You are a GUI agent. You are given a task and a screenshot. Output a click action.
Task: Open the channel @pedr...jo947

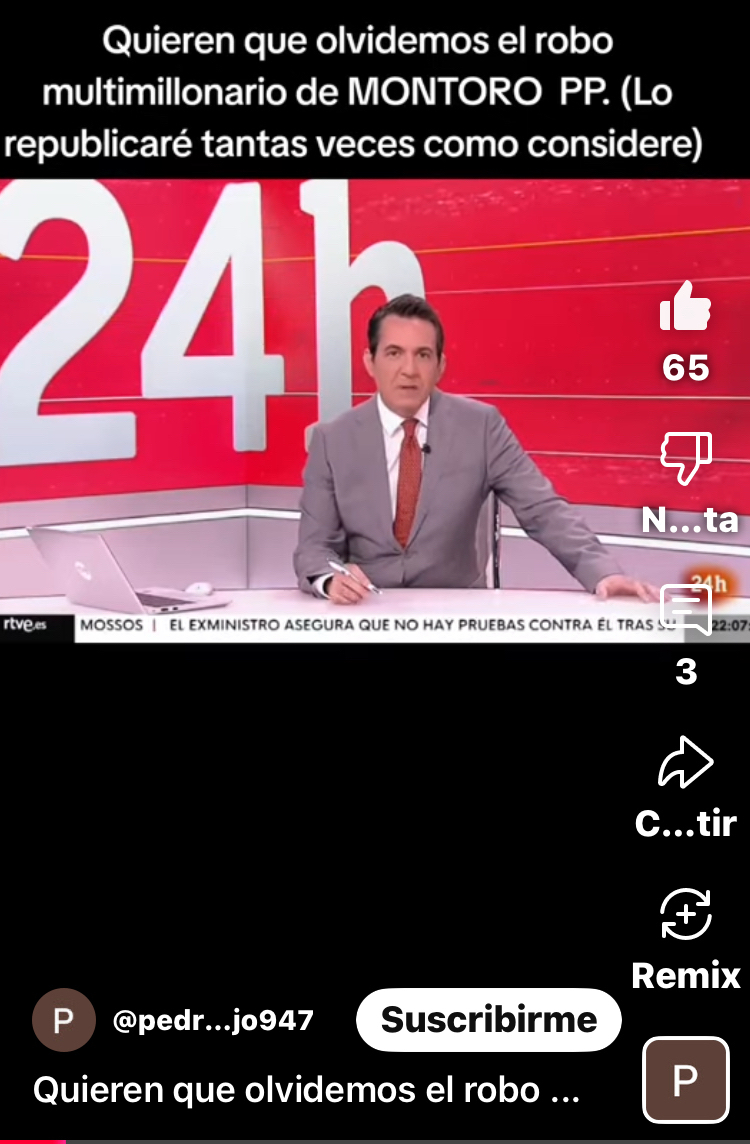click(213, 1021)
